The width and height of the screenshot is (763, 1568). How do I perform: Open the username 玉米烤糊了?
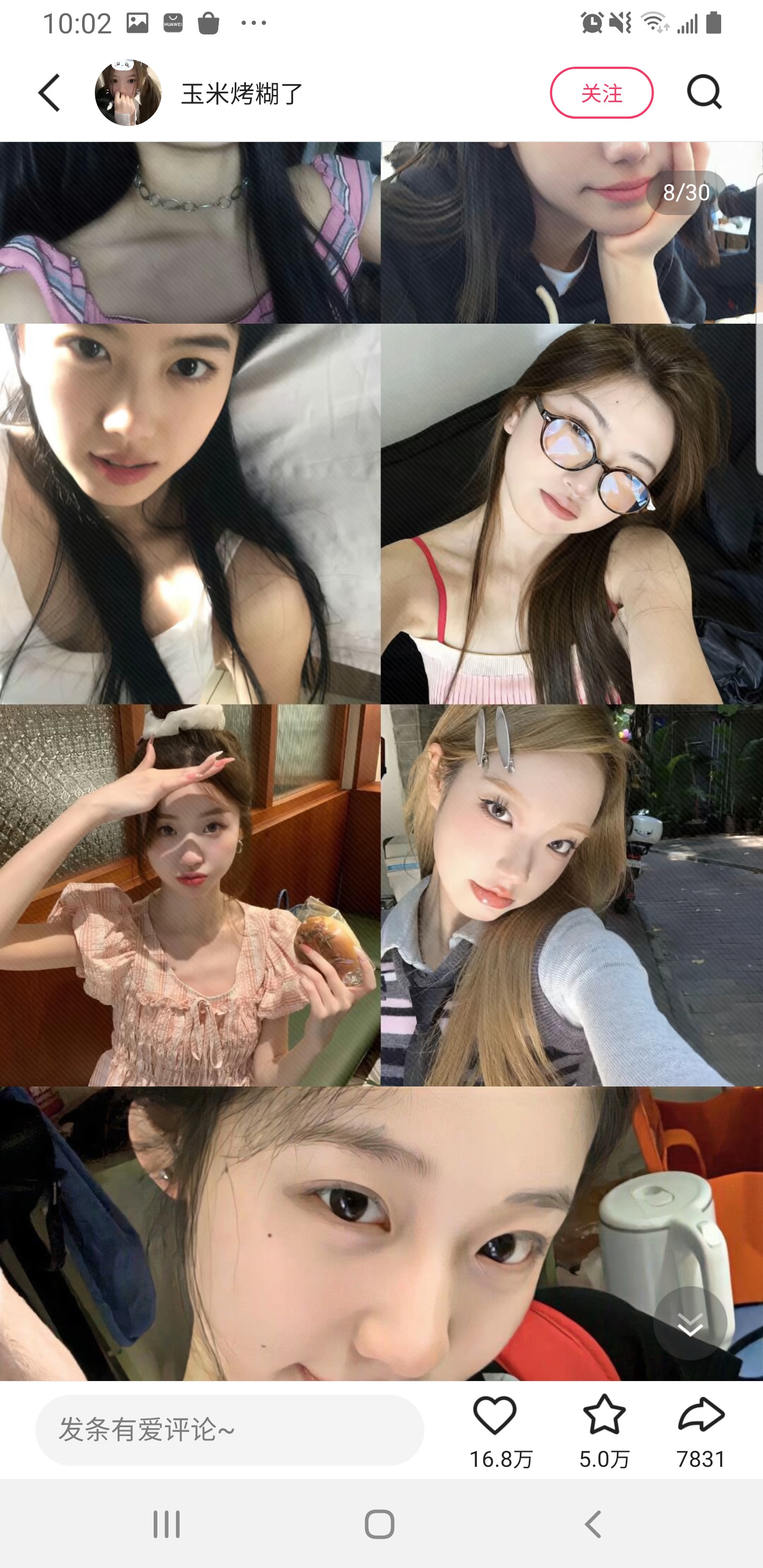coord(242,94)
